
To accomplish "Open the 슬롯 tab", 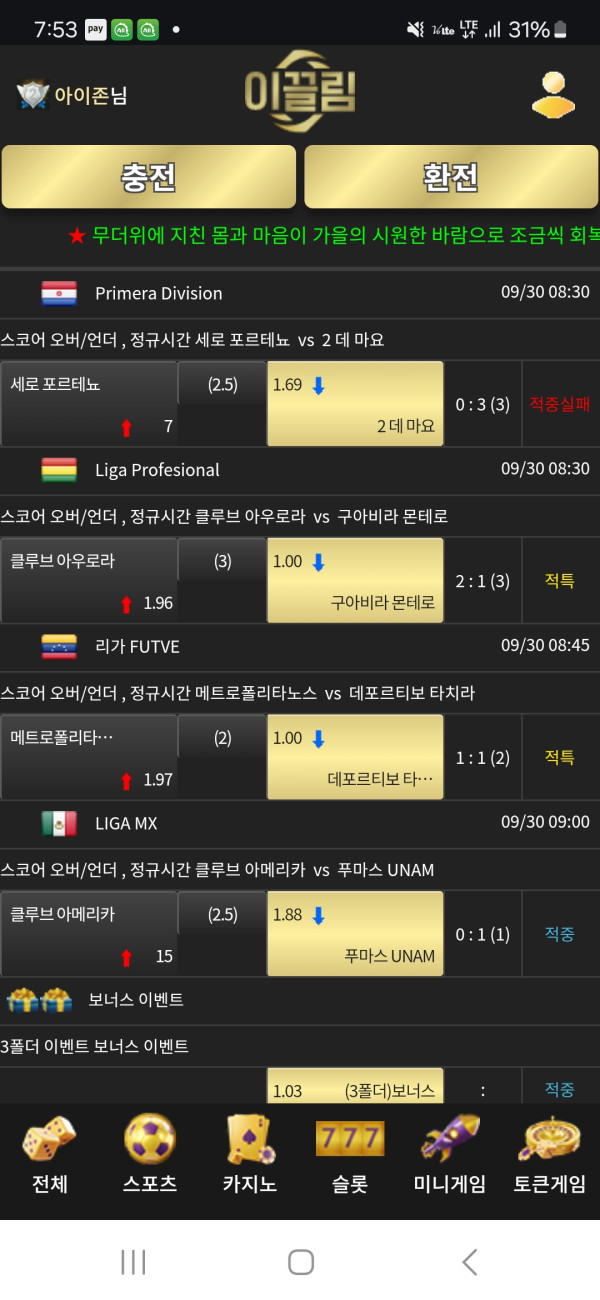I will point(350,1155).
